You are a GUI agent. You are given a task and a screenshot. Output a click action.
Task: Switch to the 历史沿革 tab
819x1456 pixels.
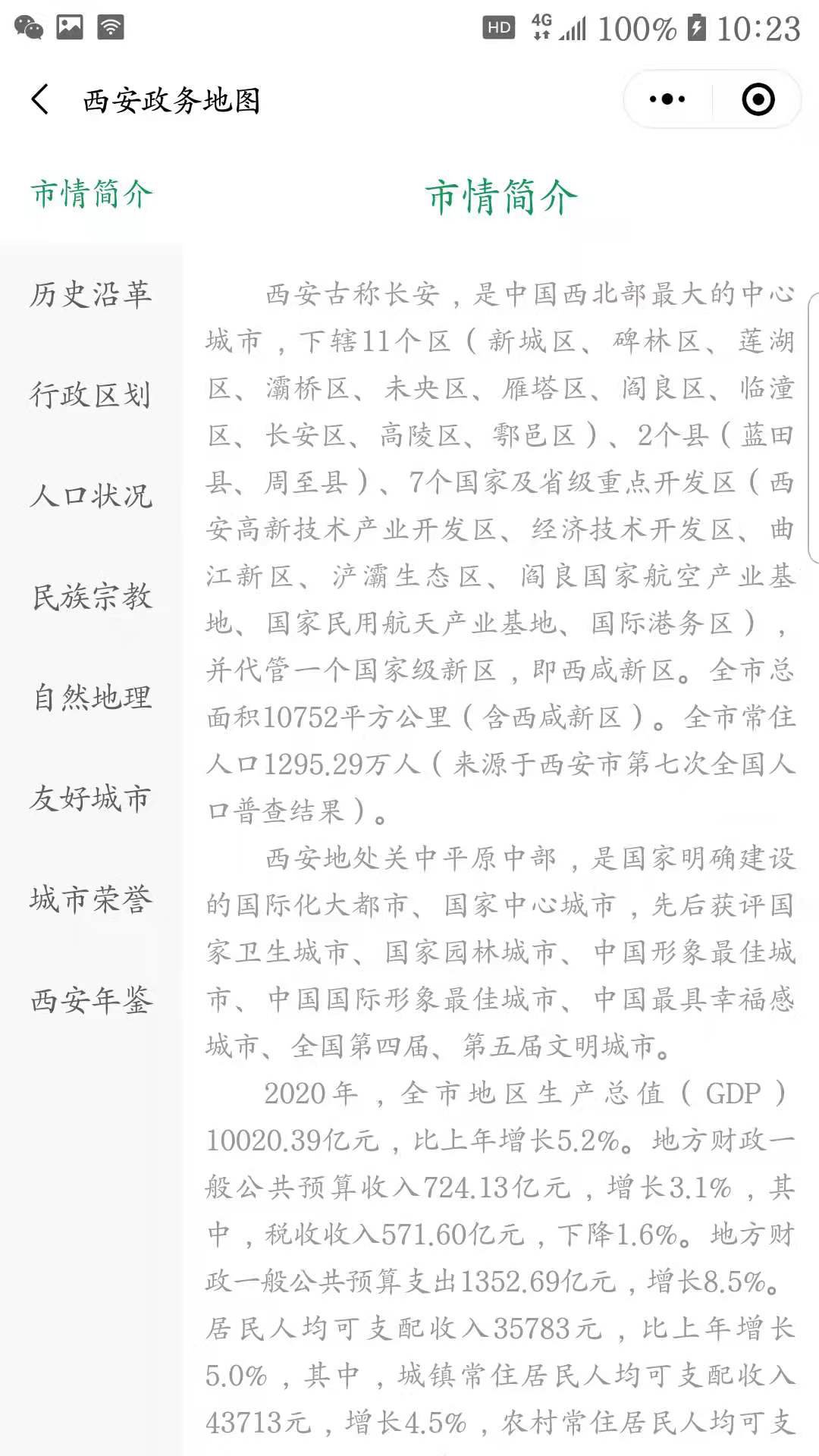[x=91, y=294]
